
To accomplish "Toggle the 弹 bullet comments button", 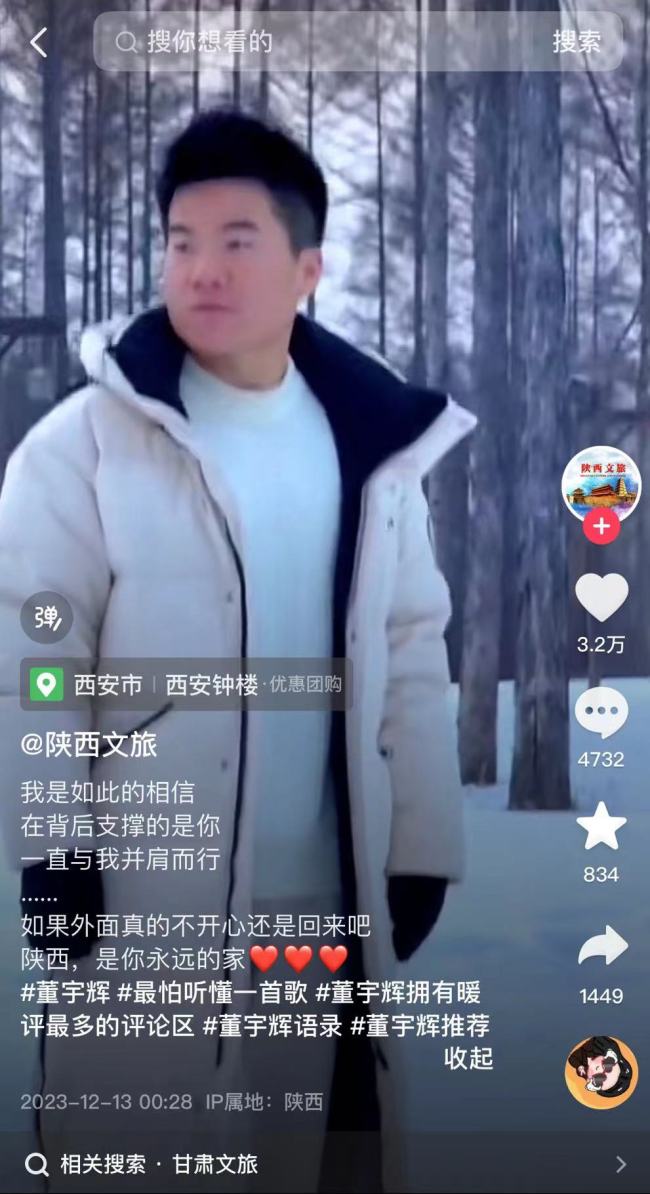I will coord(46,617).
